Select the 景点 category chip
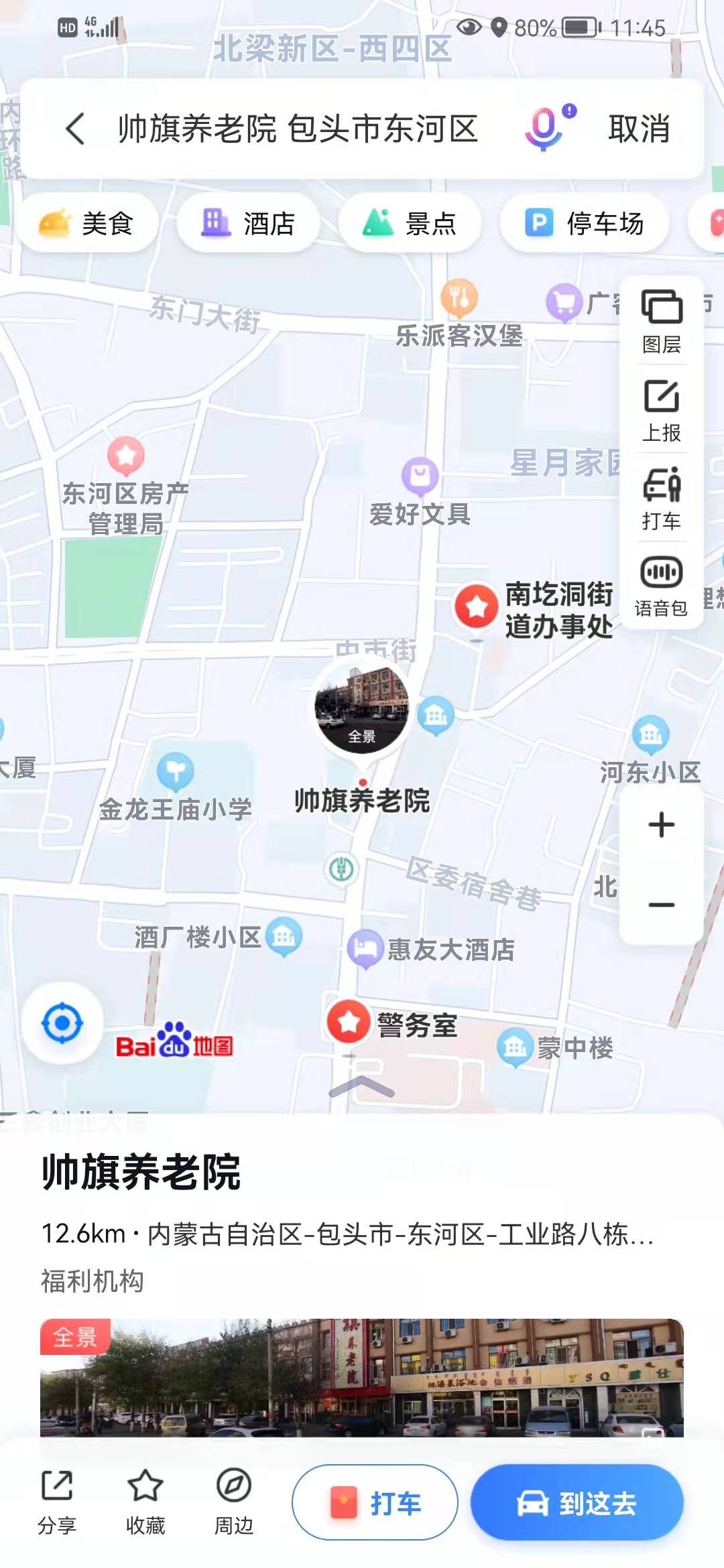Screen dimensions: 724x1568 (410, 223)
